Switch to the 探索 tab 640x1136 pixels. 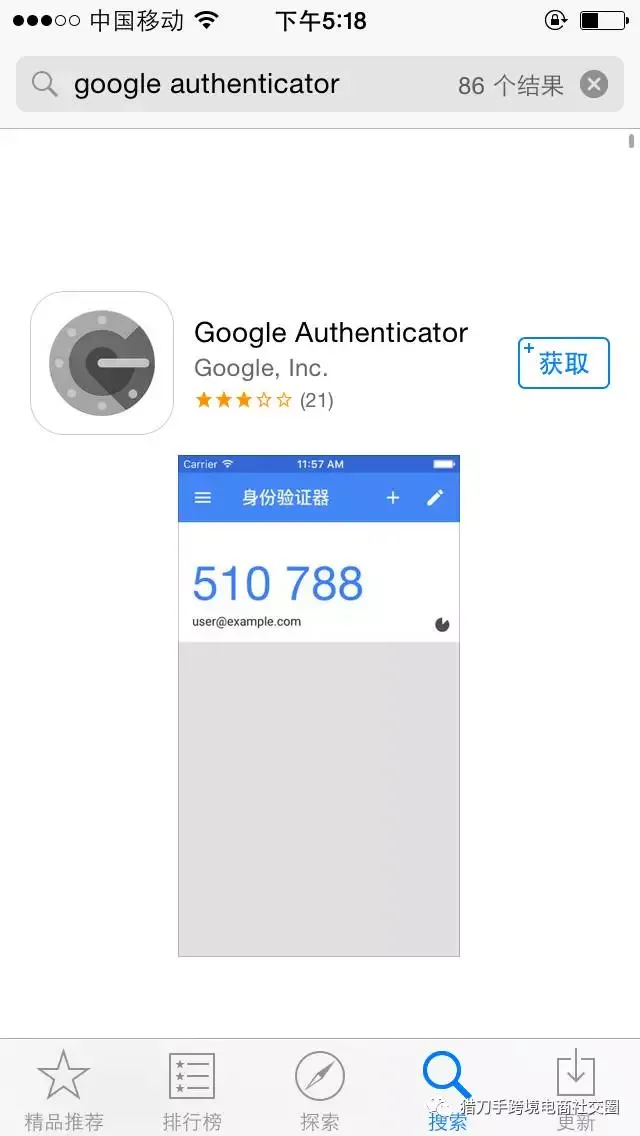(x=320, y=1089)
